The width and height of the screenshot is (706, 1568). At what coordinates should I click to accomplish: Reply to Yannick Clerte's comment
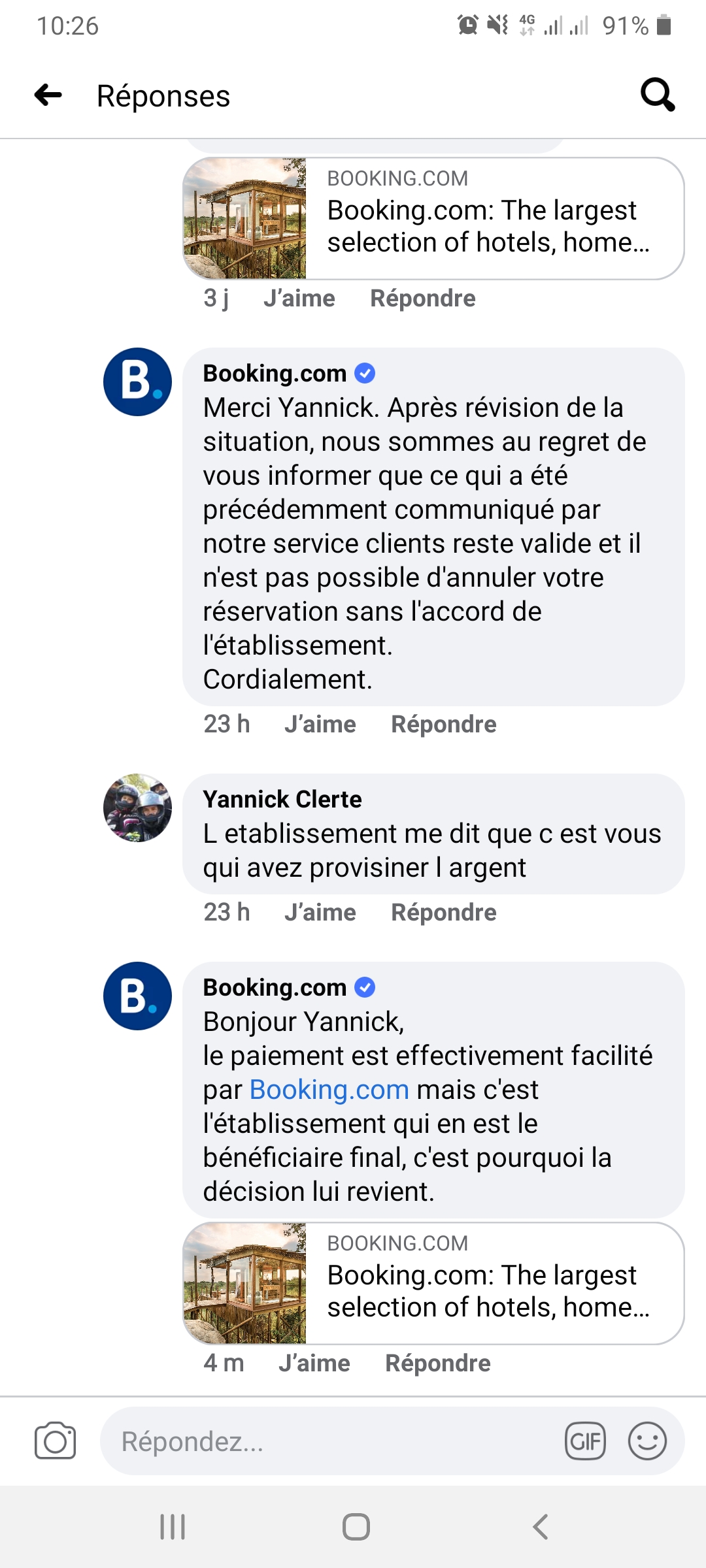pyautogui.click(x=443, y=913)
